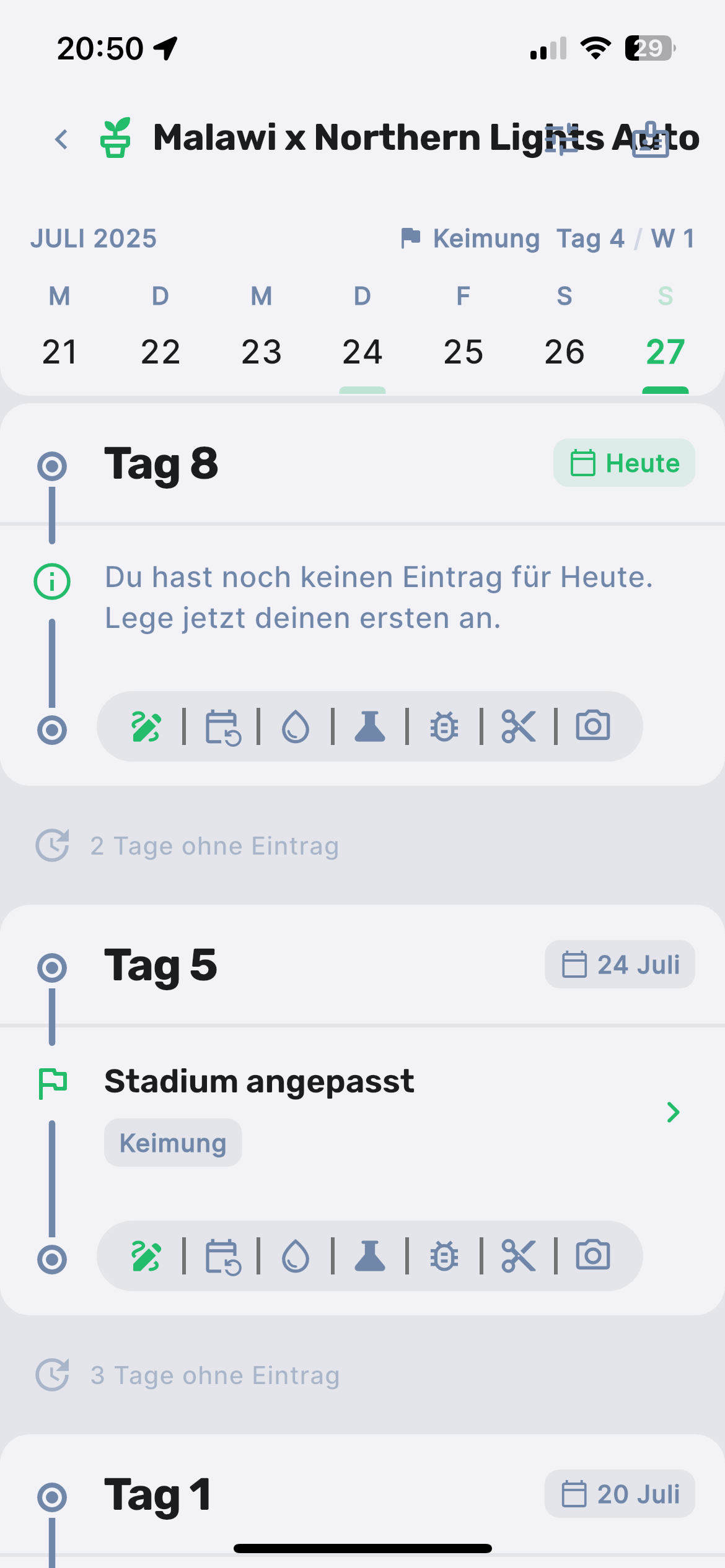Add a watering entry for Tag 5
The image size is (725, 1568).
click(296, 1256)
